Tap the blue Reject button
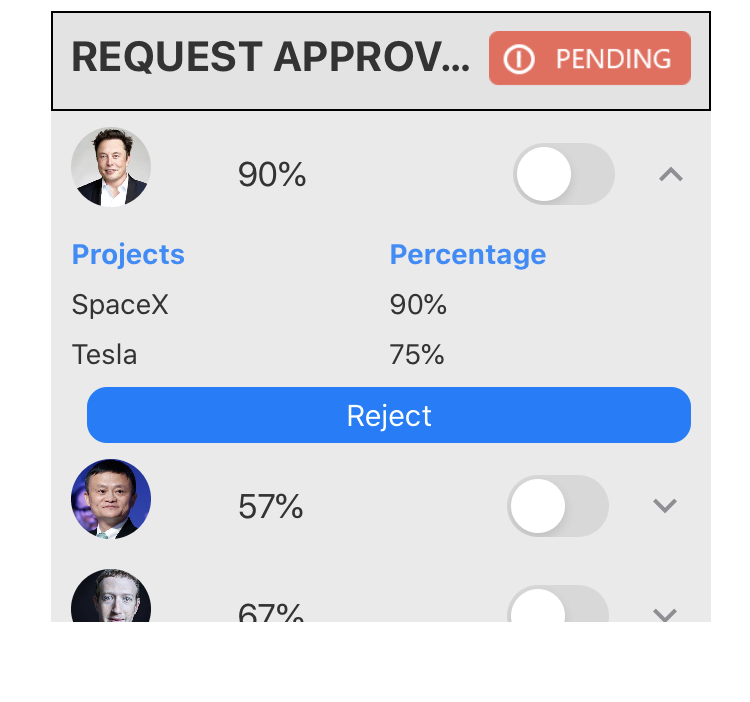750x702 pixels. [x=388, y=415]
